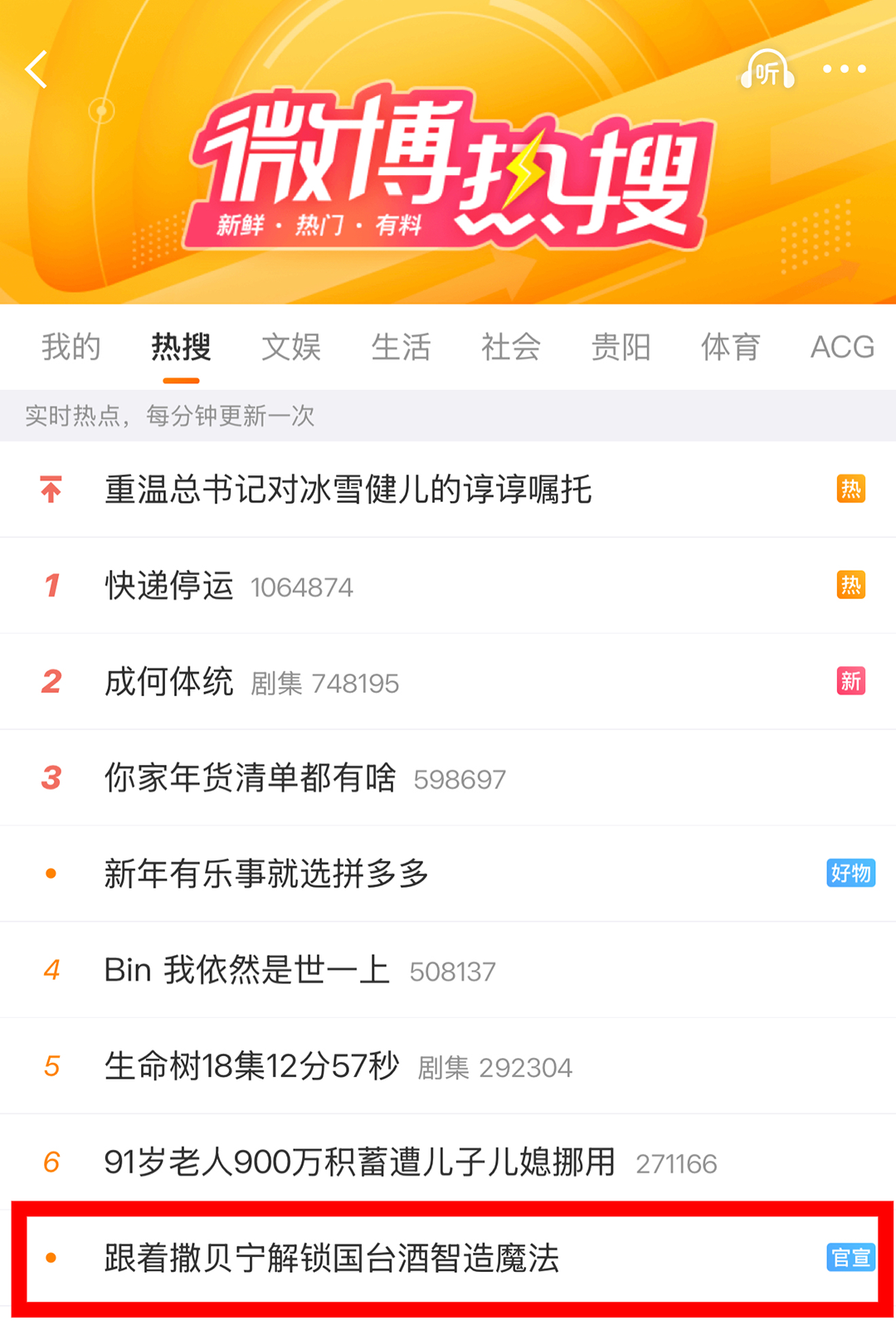The image size is (896, 1335).
Task: Switch to the 社会 tab
Action: [511, 347]
